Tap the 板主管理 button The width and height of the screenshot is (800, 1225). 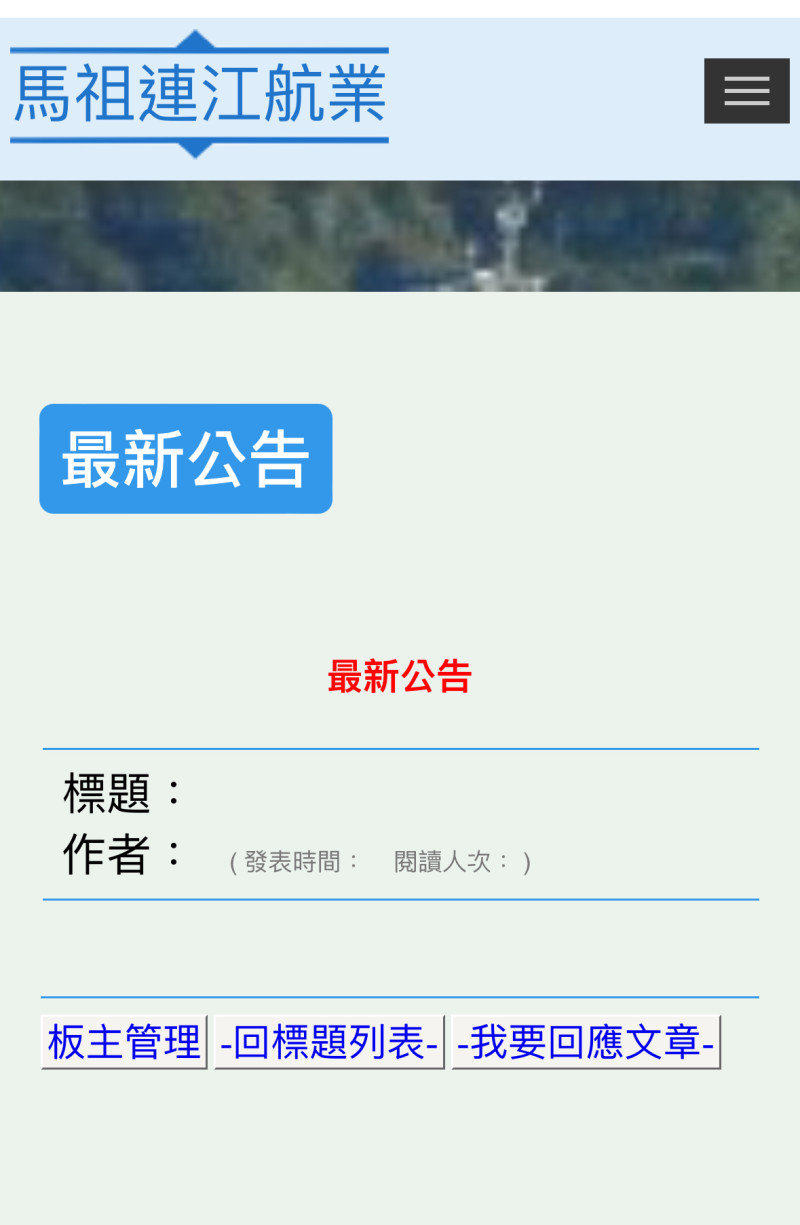[x=124, y=1042]
